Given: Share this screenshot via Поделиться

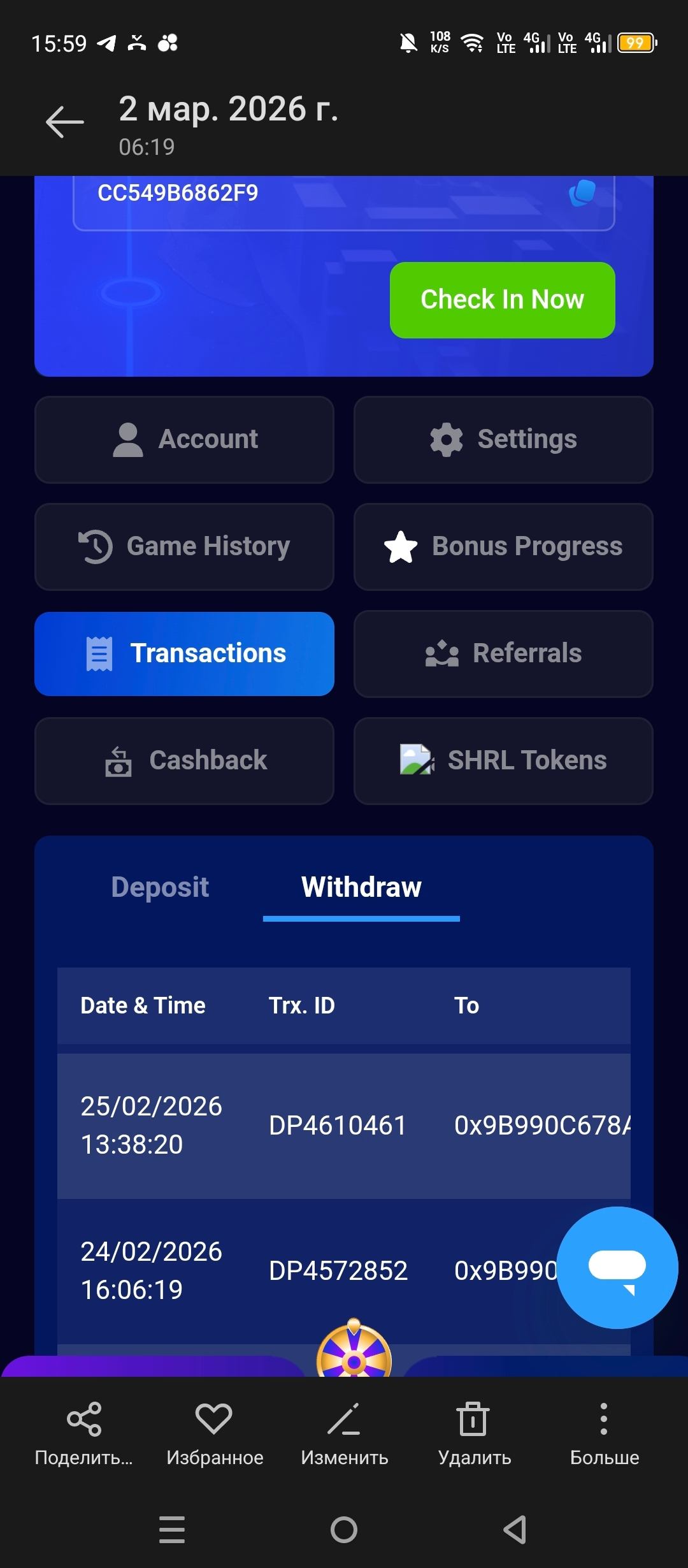Looking at the screenshot, I should click(x=84, y=1431).
